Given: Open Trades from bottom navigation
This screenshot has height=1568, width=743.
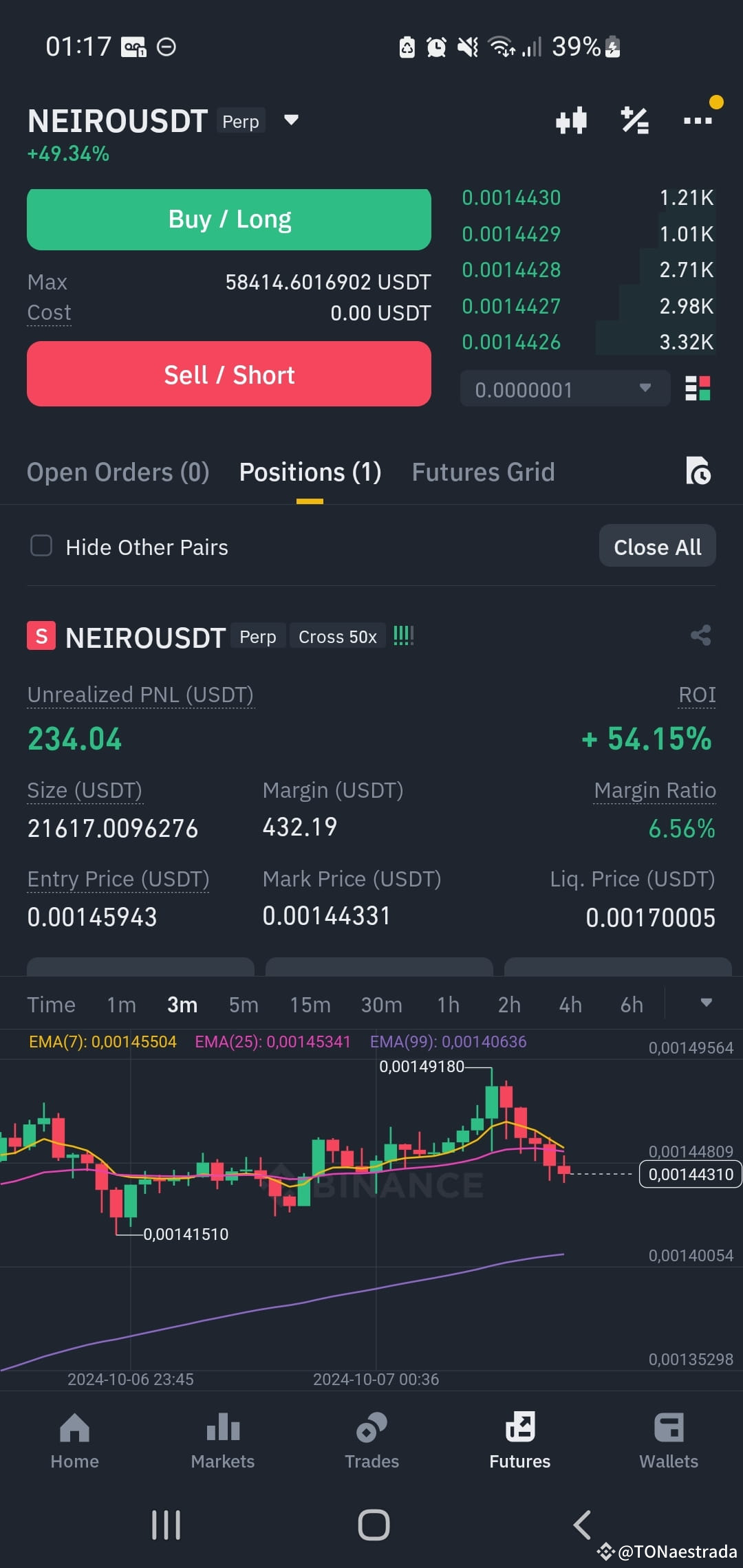Looking at the screenshot, I should coord(371,1437).
